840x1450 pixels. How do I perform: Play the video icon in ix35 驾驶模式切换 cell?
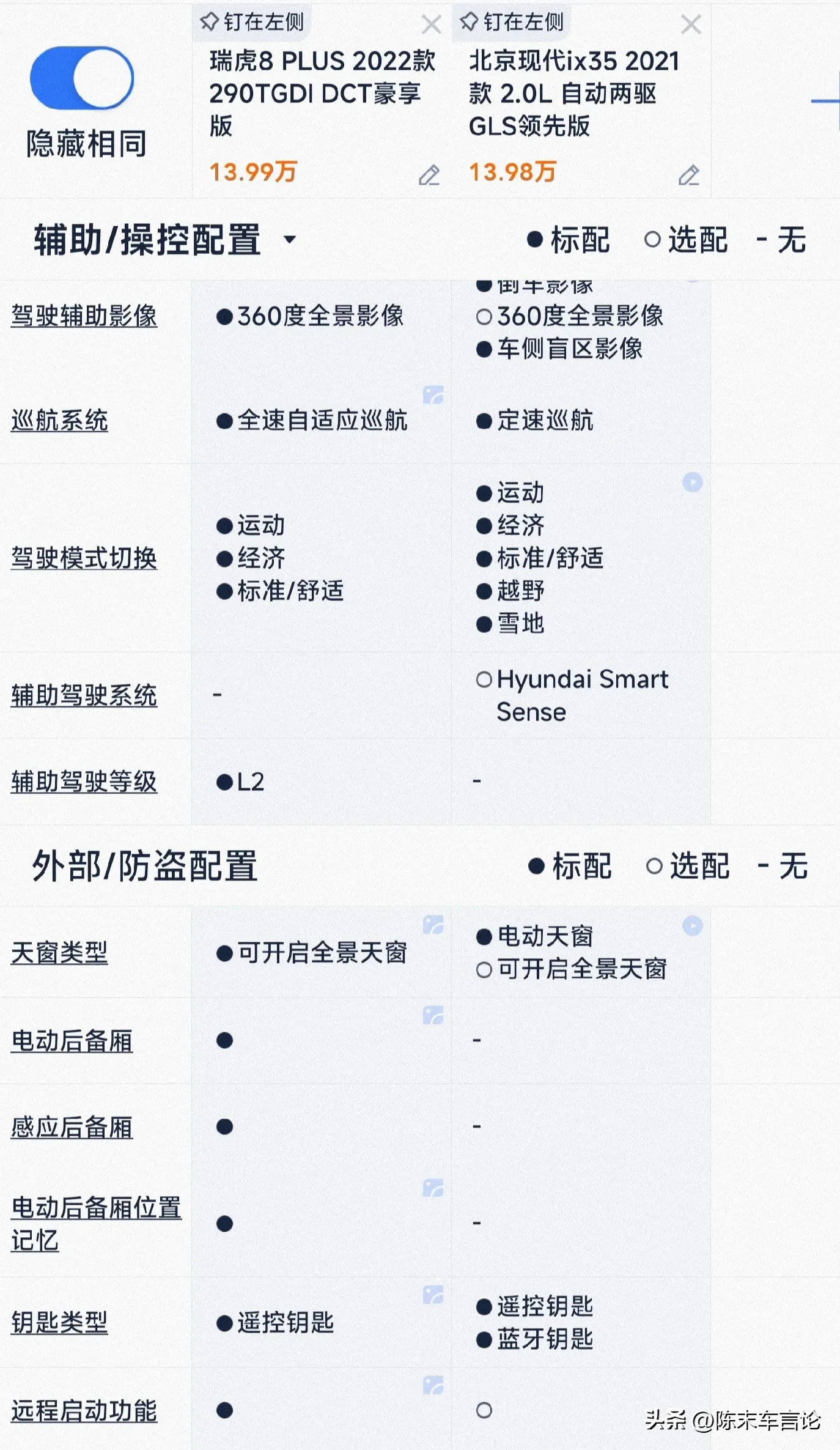click(x=692, y=483)
